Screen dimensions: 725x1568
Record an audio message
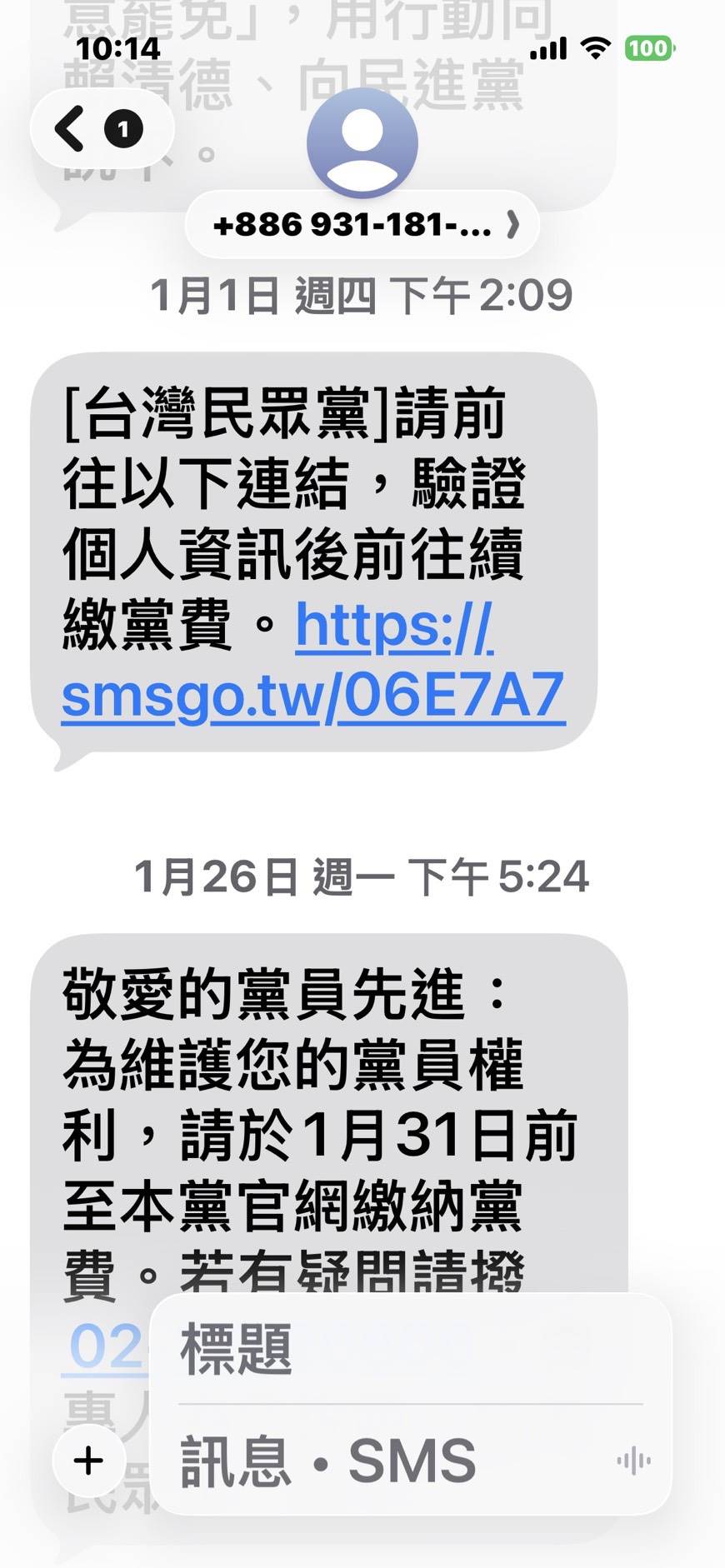pos(633,1461)
